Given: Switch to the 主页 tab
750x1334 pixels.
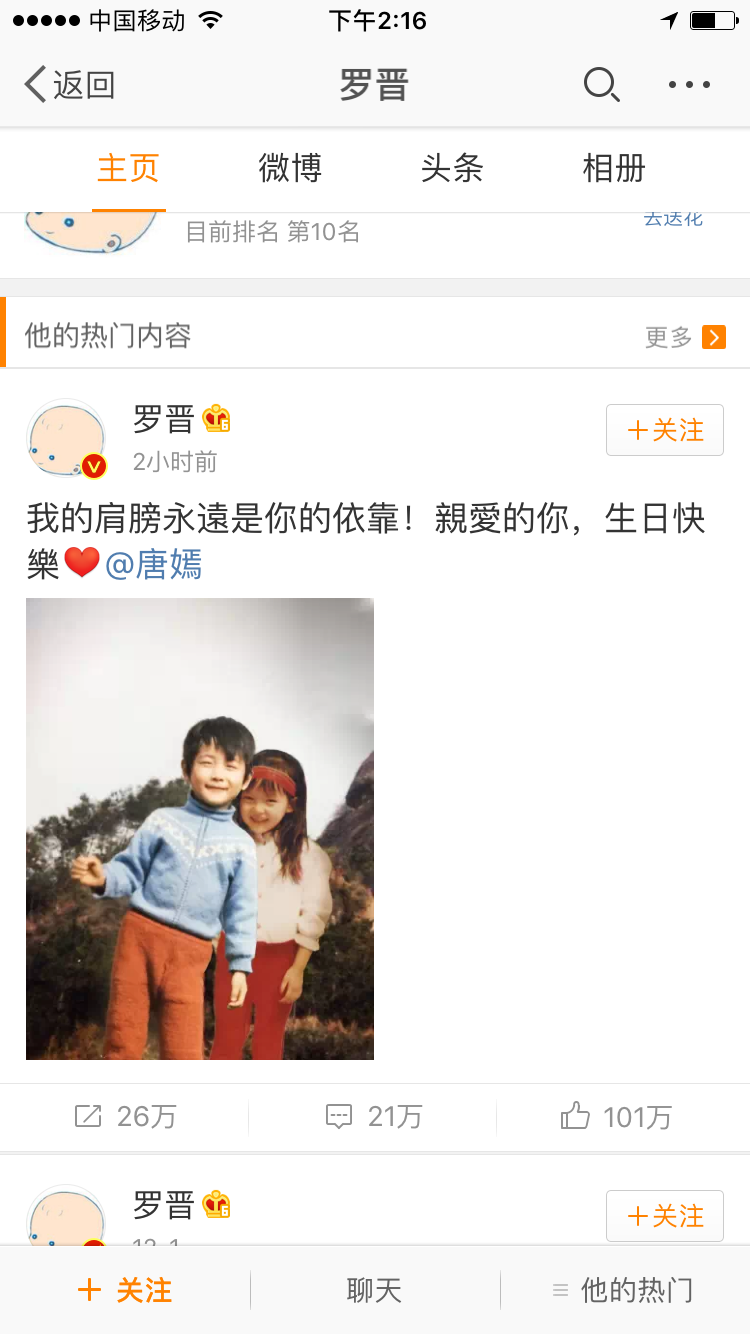Looking at the screenshot, I should click(128, 168).
